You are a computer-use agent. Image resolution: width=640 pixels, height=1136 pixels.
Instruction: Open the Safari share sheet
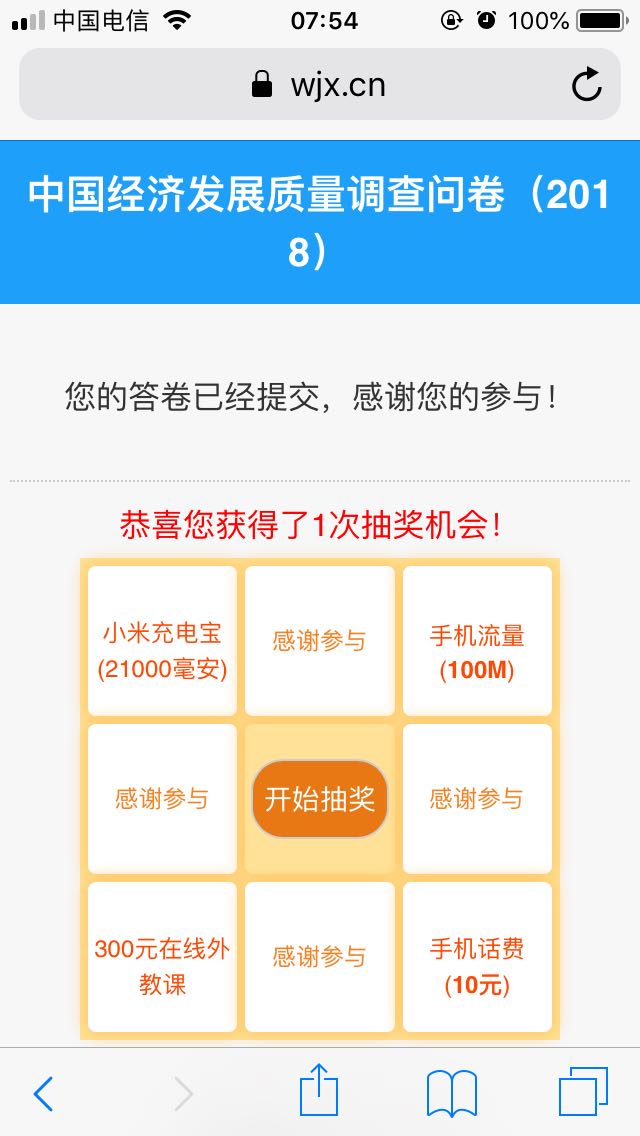[319, 1091]
